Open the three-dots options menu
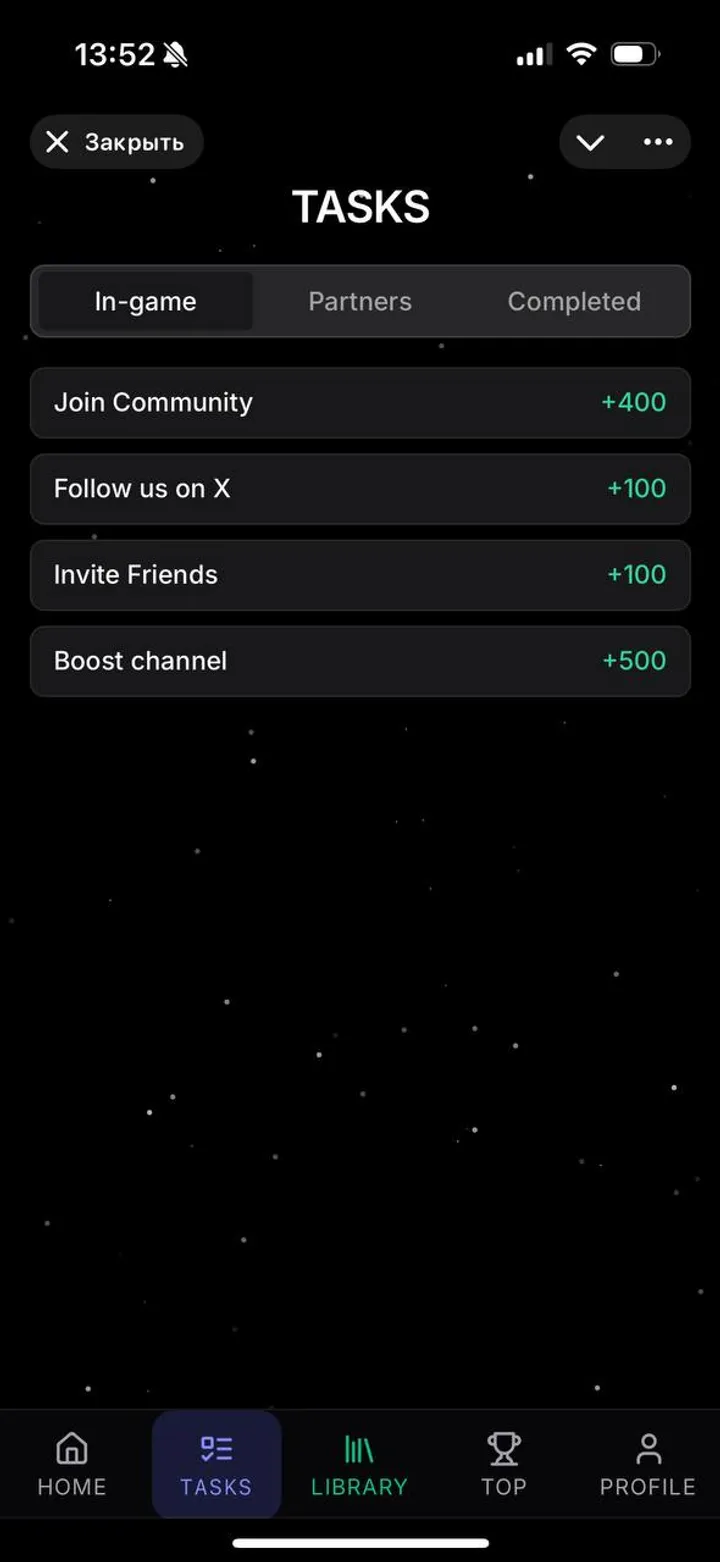 click(657, 142)
